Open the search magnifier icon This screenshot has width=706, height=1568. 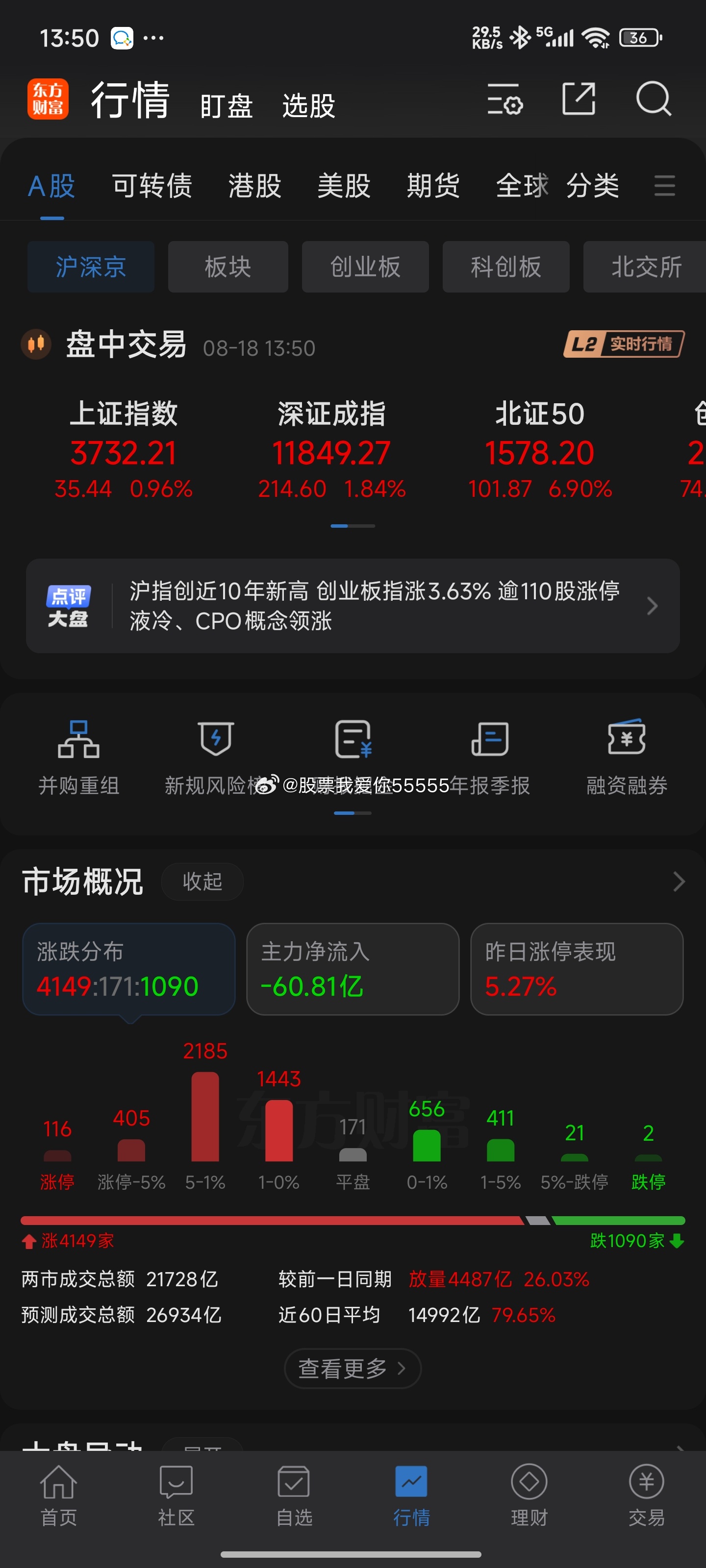(x=654, y=98)
